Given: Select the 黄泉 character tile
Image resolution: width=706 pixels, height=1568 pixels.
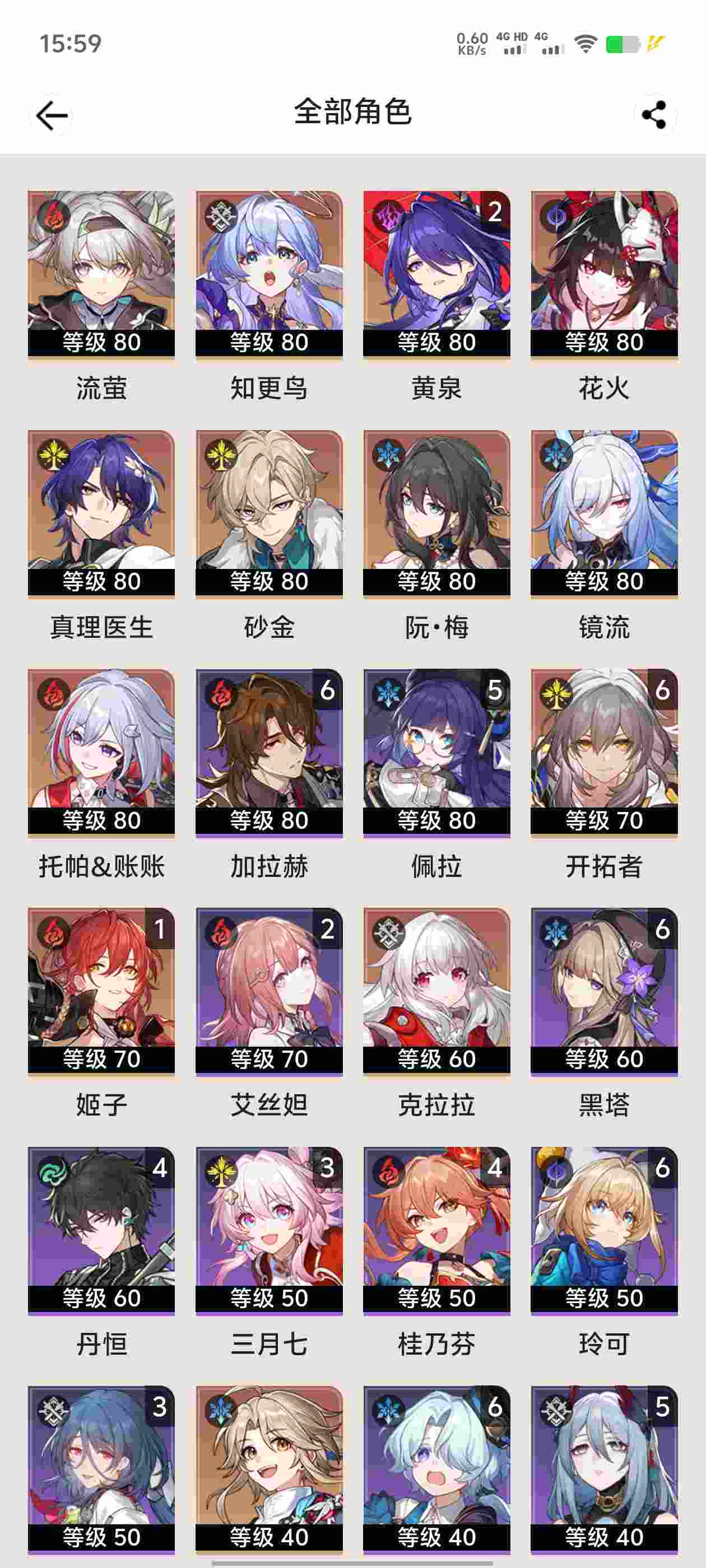Looking at the screenshot, I should [436, 274].
